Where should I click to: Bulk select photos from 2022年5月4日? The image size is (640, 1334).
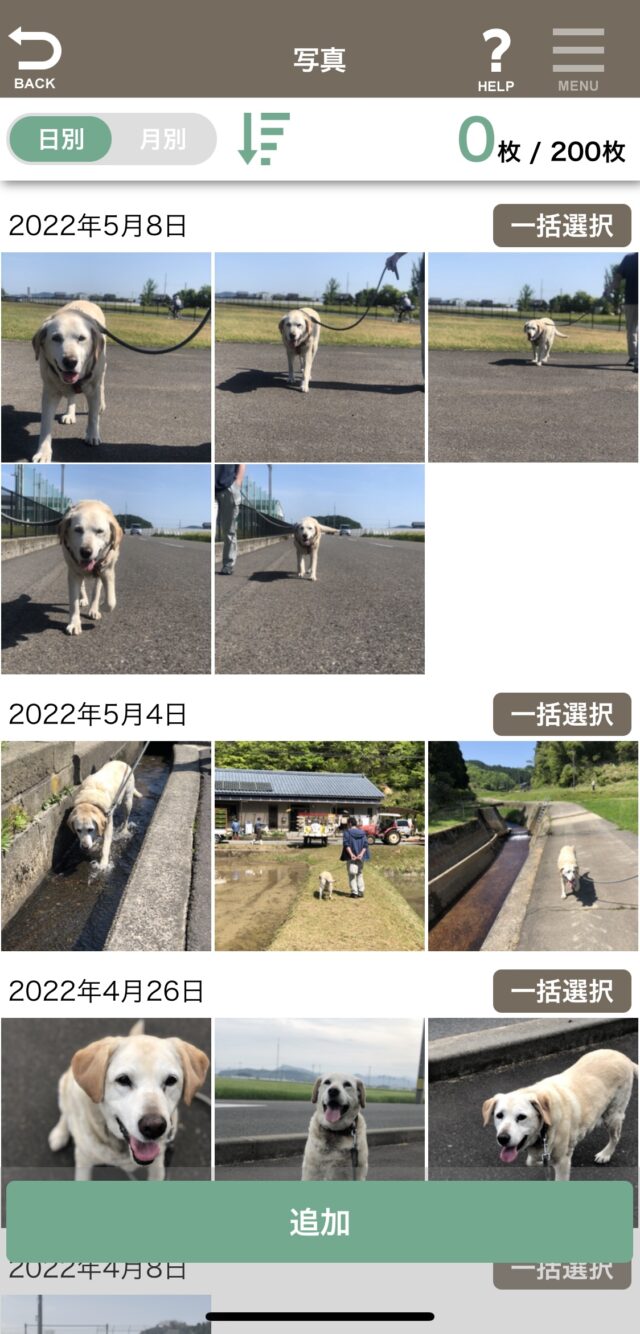pos(561,715)
